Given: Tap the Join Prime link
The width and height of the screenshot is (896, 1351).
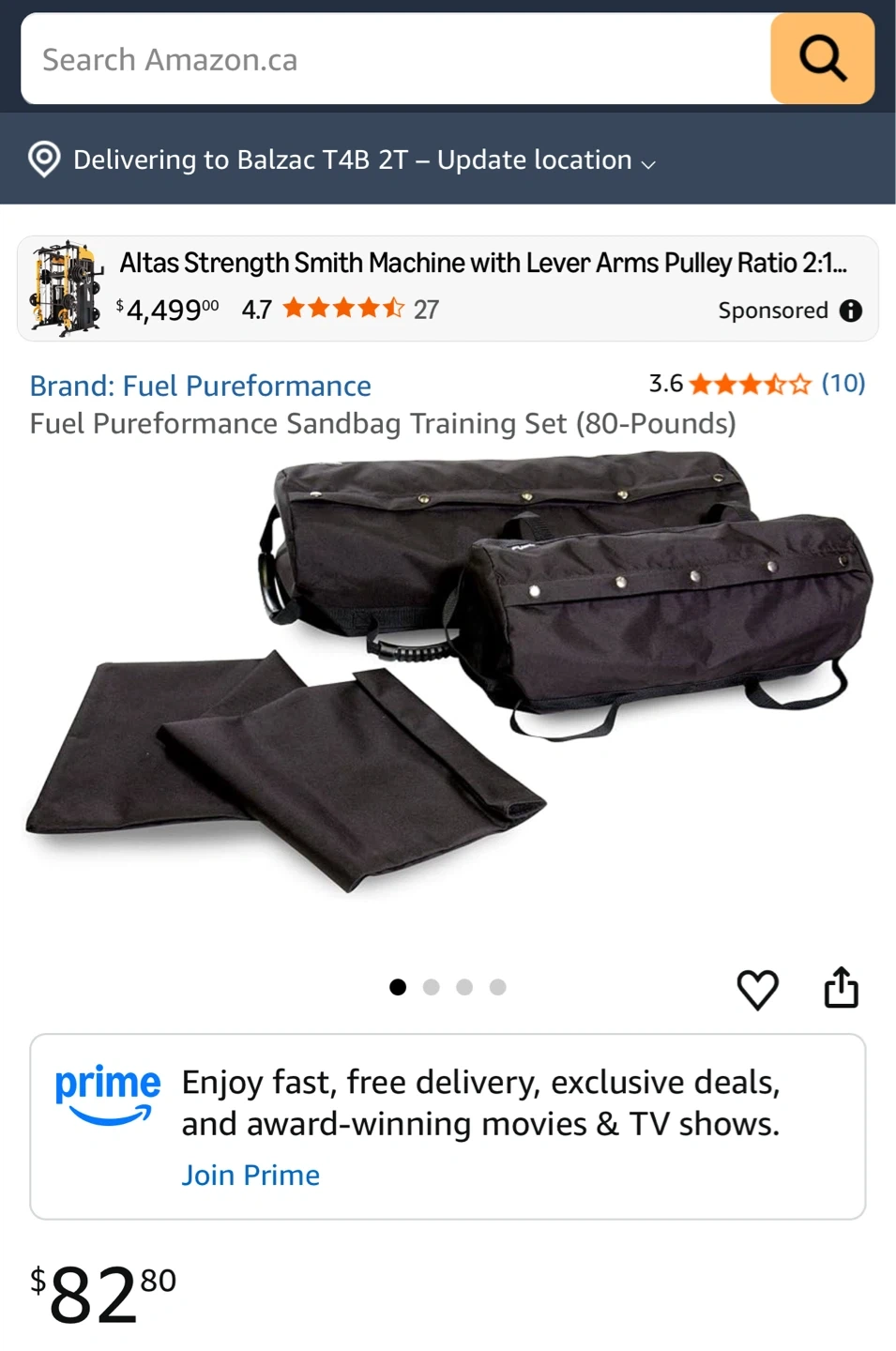Looking at the screenshot, I should coord(251,1175).
